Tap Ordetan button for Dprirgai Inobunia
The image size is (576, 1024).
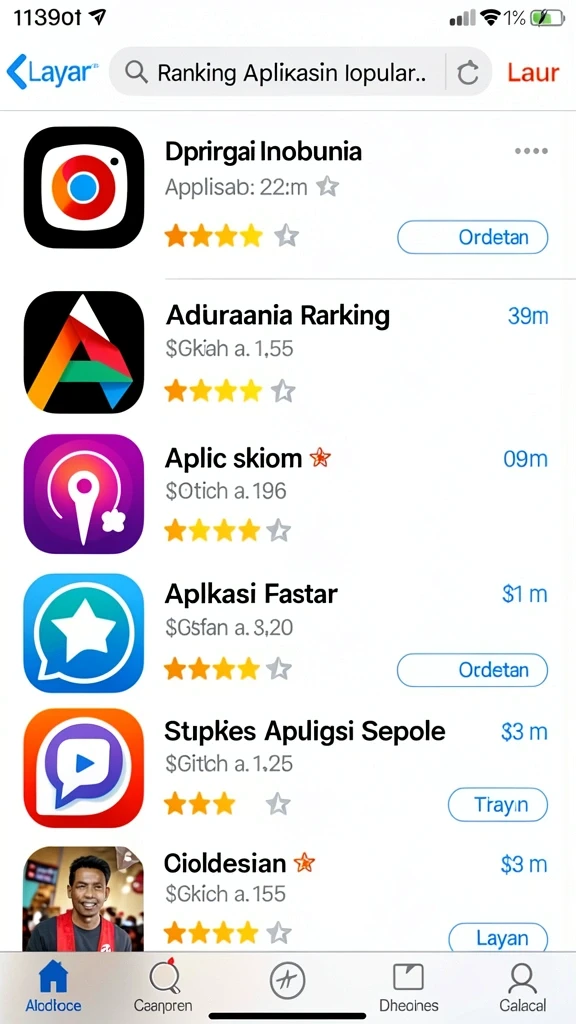(472, 237)
